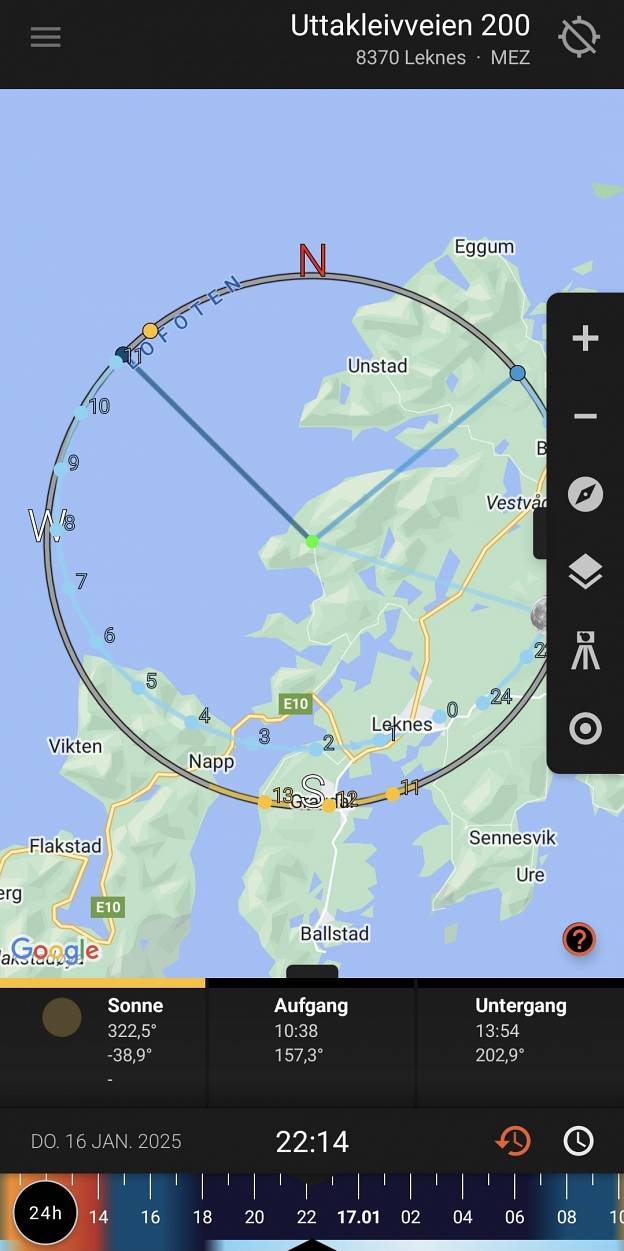The width and height of the screenshot is (624, 1251).
Task: Open the map layers selector
Action: (585, 572)
